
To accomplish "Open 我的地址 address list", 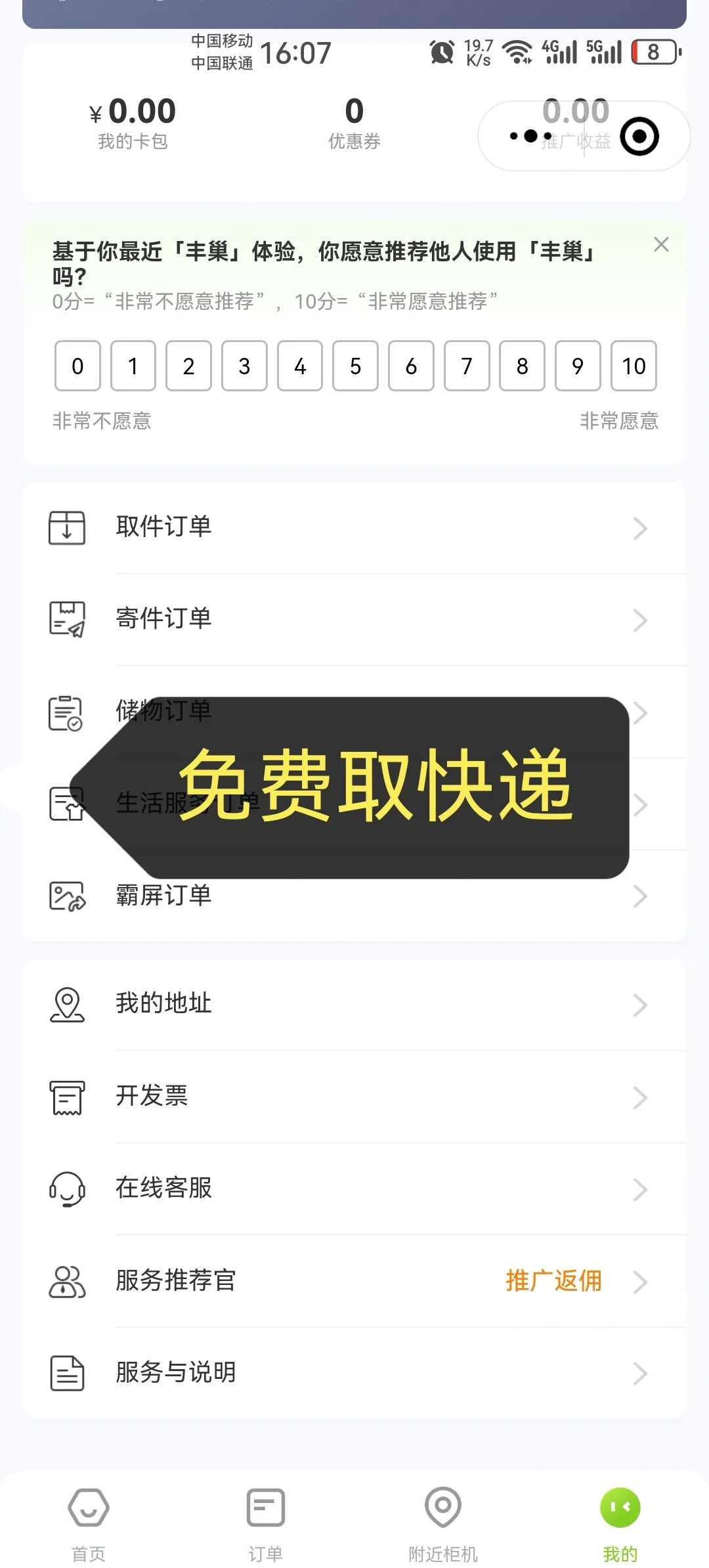I will click(354, 1005).
